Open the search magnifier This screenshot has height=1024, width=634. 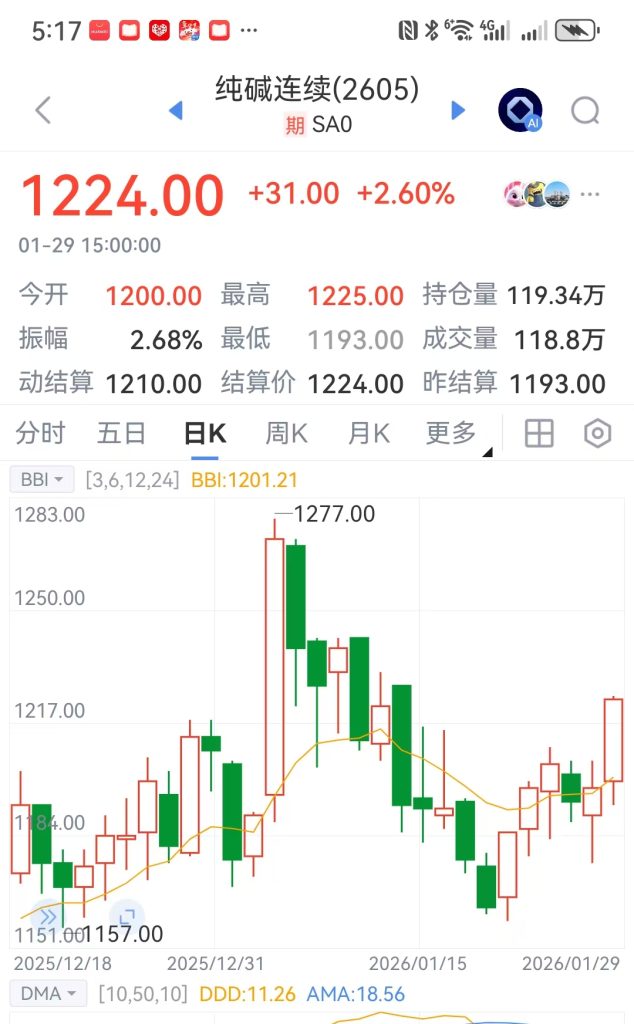click(x=585, y=110)
